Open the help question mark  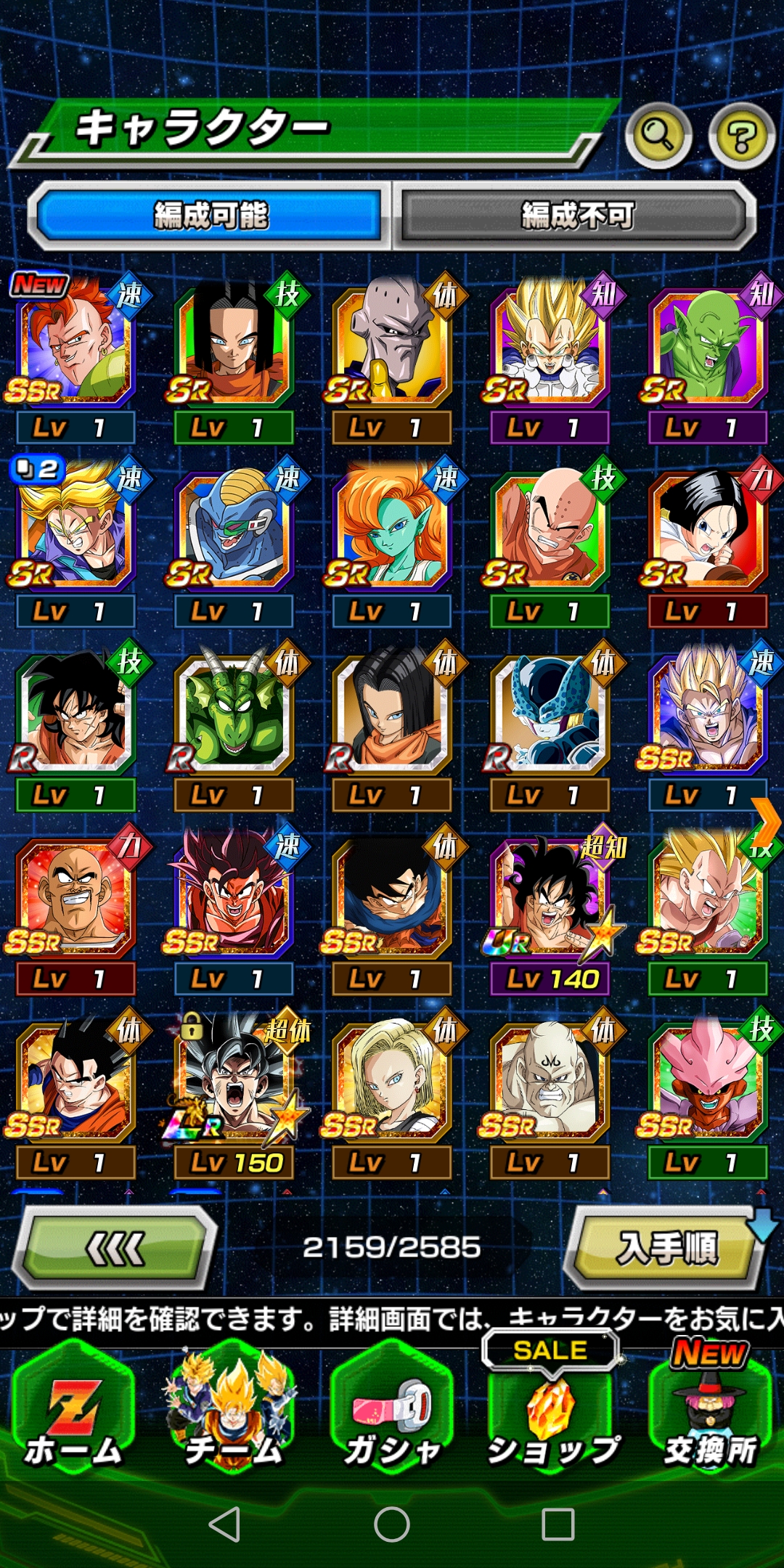click(741, 136)
